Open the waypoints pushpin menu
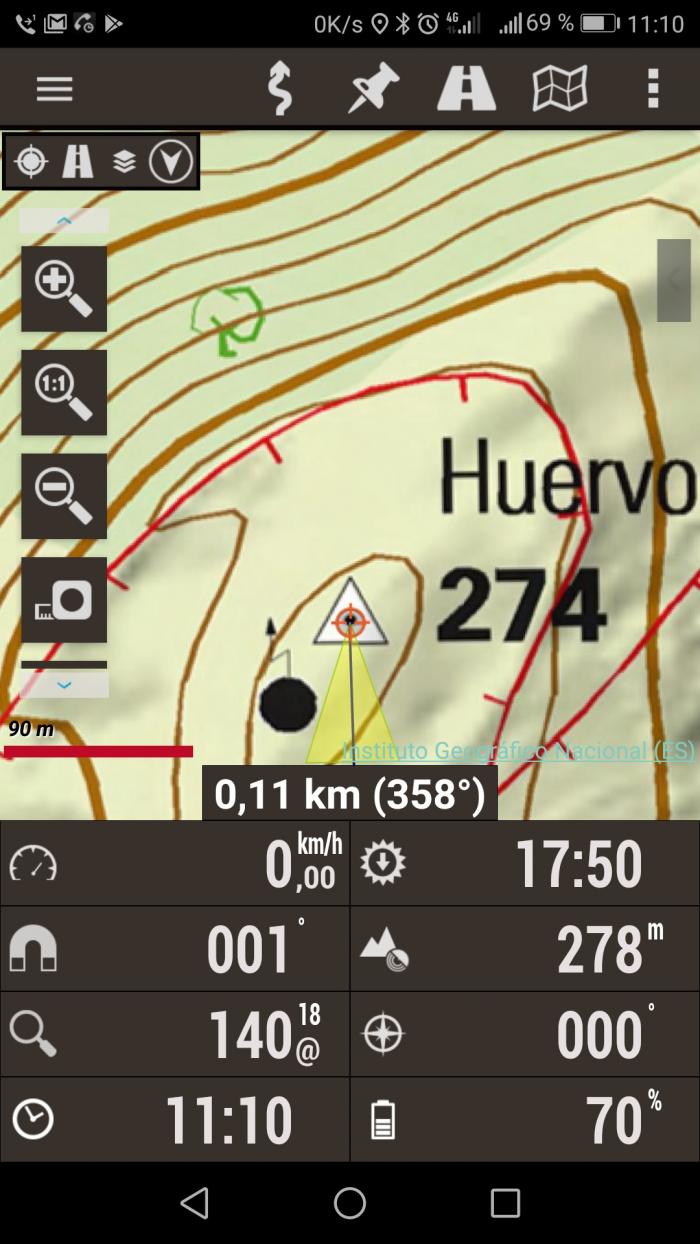This screenshot has width=700, height=1244. [x=373, y=88]
